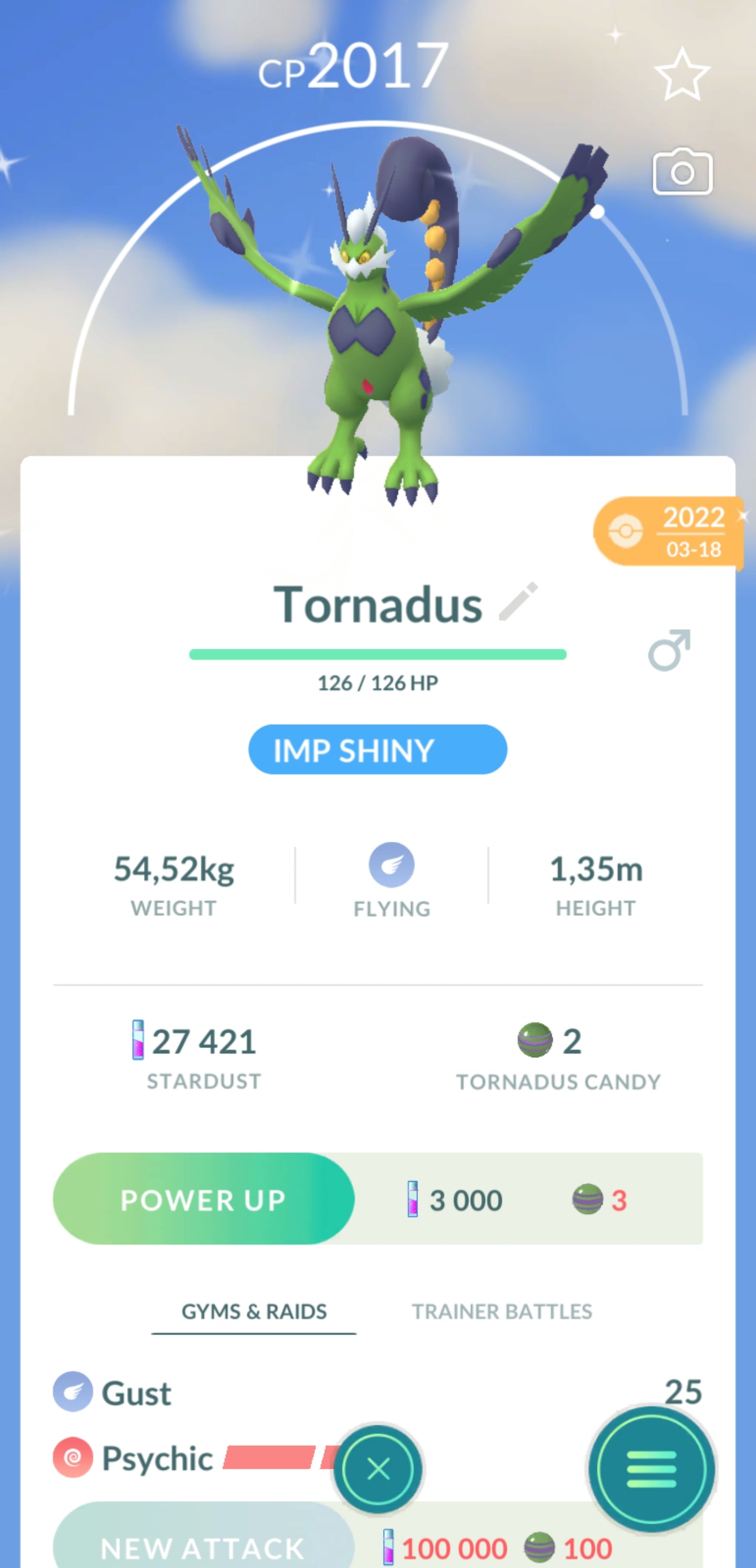
Task: Tap the IMP SHINY tag
Action: (x=377, y=749)
